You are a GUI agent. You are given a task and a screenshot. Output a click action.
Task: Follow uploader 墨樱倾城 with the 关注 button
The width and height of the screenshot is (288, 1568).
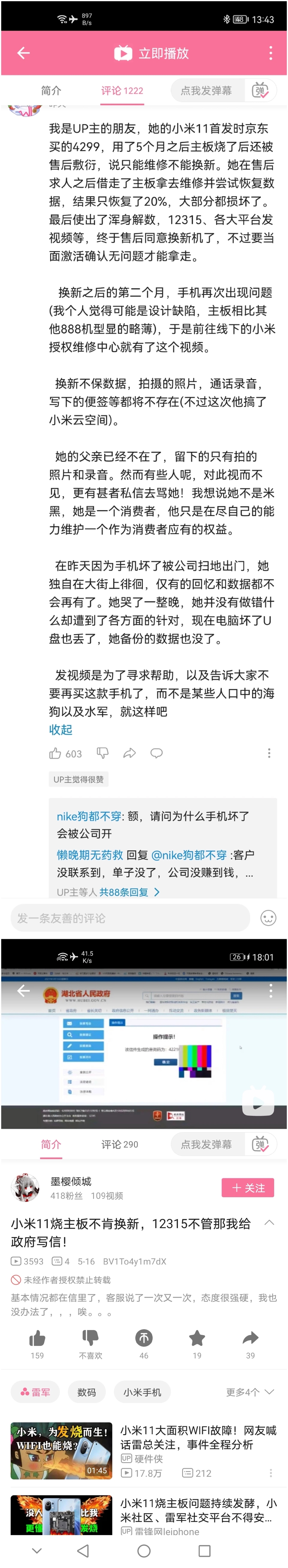point(247,1188)
